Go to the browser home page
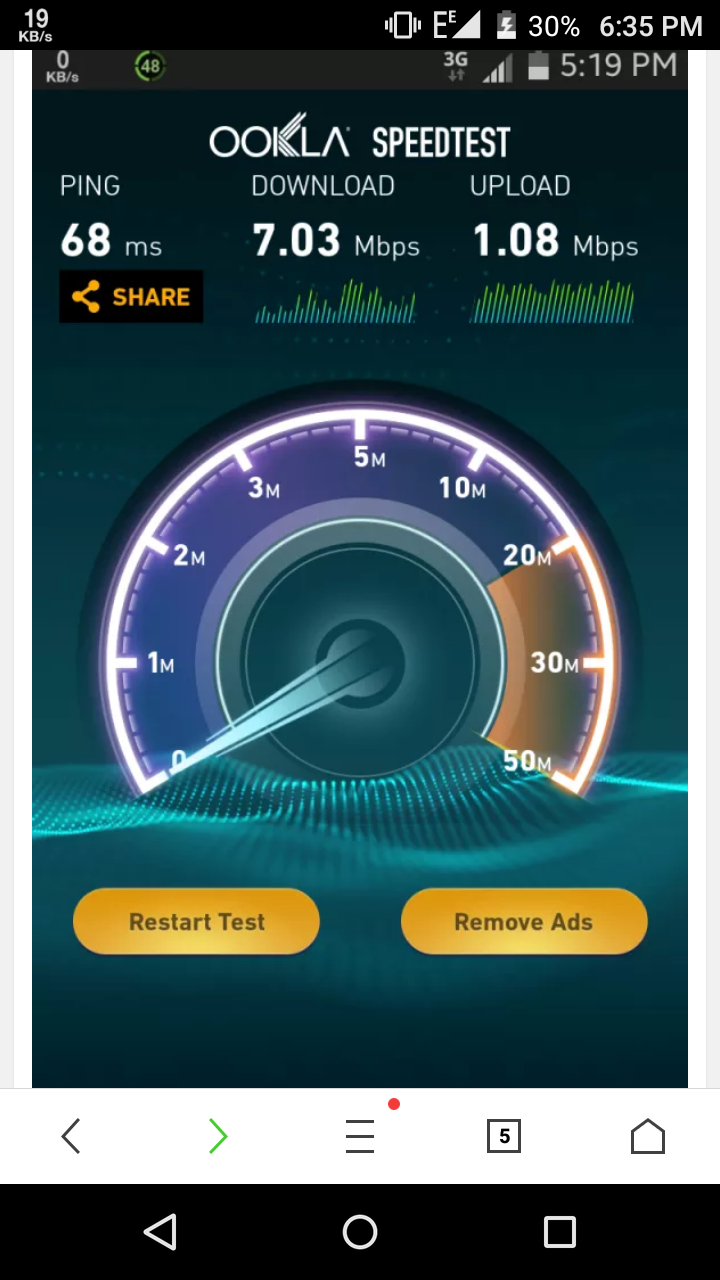 tap(648, 1136)
